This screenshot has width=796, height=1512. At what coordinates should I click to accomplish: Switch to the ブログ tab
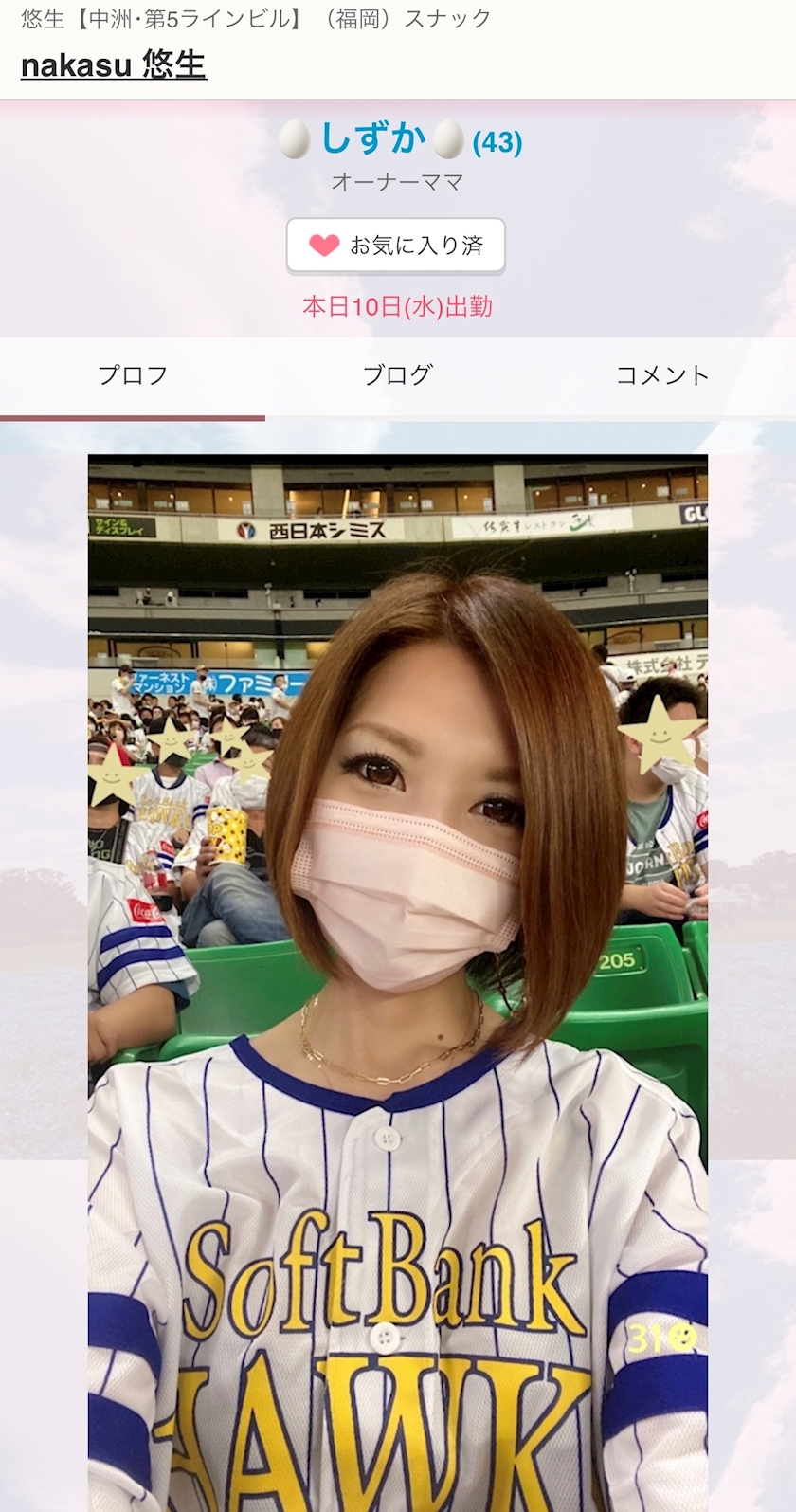click(x=398, y=375)
